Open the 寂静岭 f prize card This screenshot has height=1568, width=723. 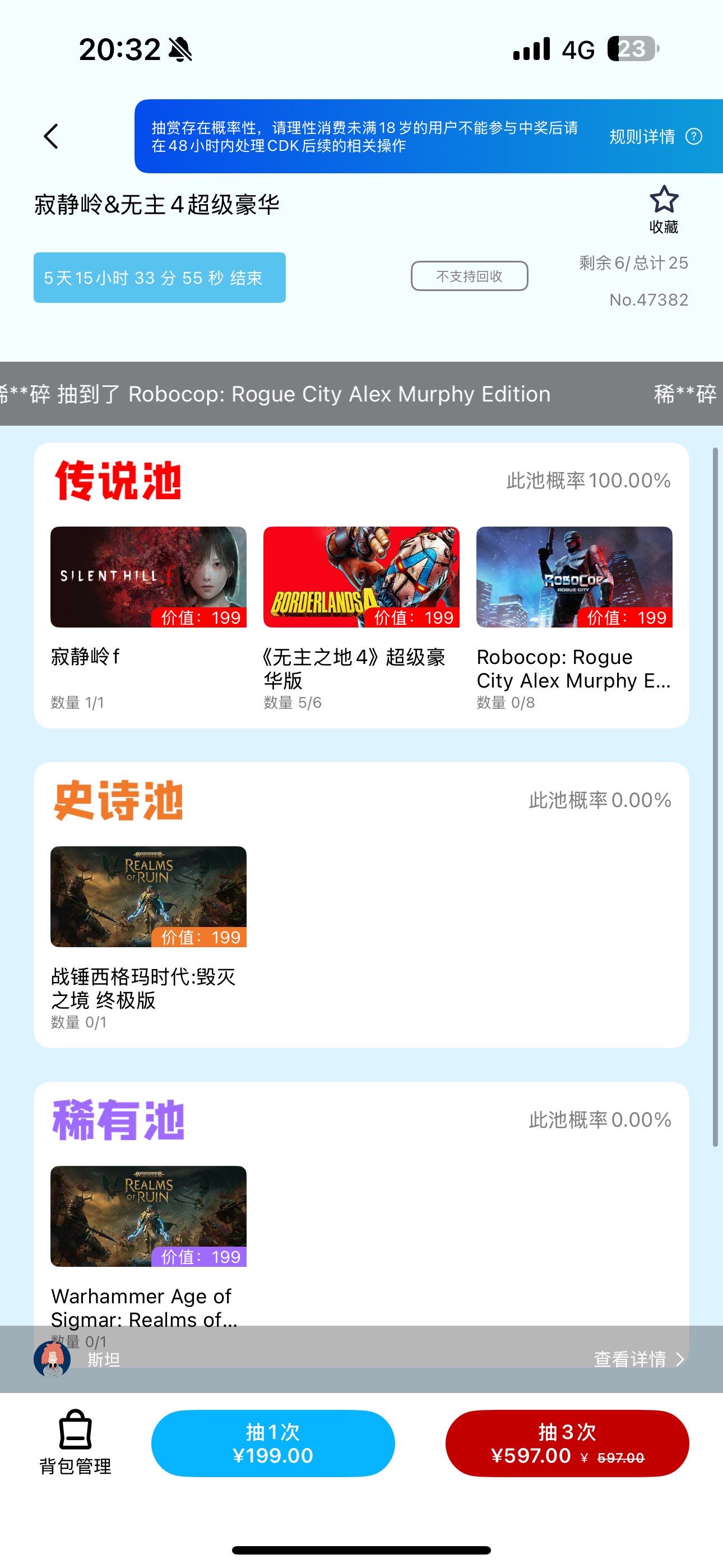pyautogui.click(x=148, y=577)
